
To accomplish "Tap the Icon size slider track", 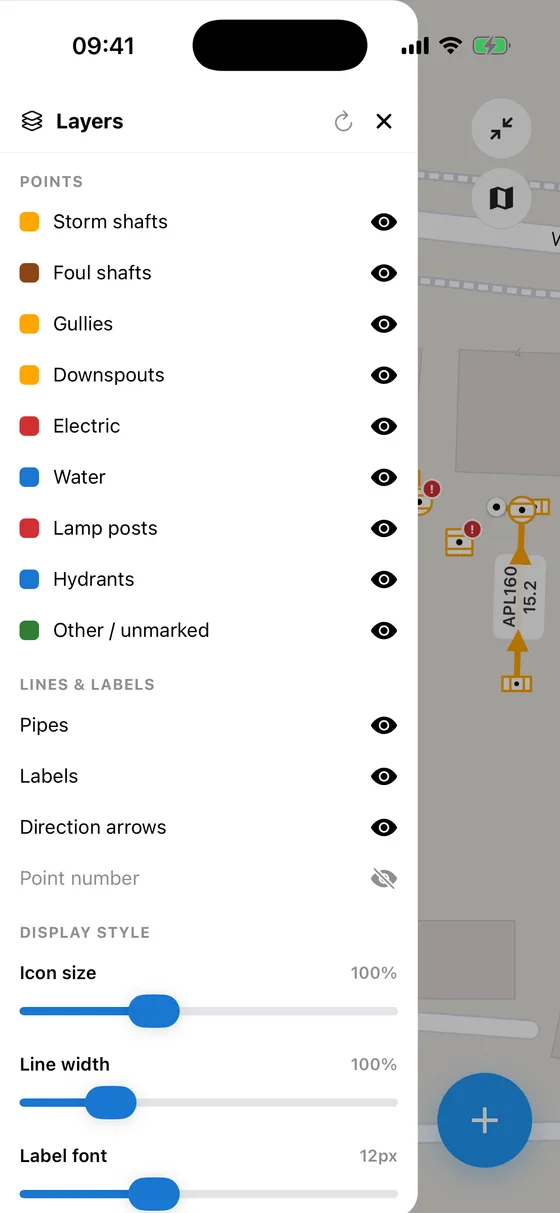I will pos(209,1011).
